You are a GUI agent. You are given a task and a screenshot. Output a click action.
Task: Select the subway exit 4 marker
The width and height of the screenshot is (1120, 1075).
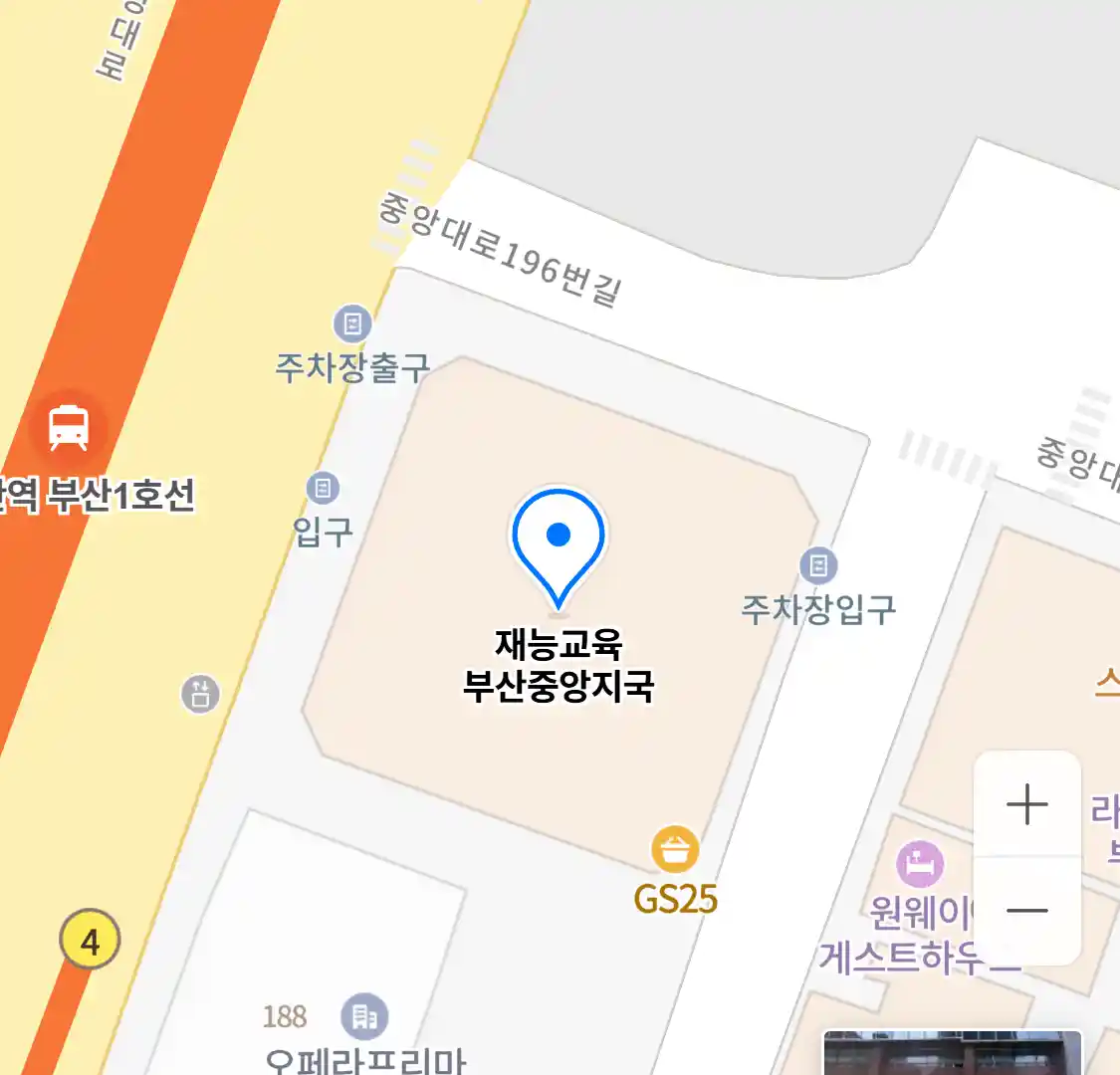pos(90,941)
